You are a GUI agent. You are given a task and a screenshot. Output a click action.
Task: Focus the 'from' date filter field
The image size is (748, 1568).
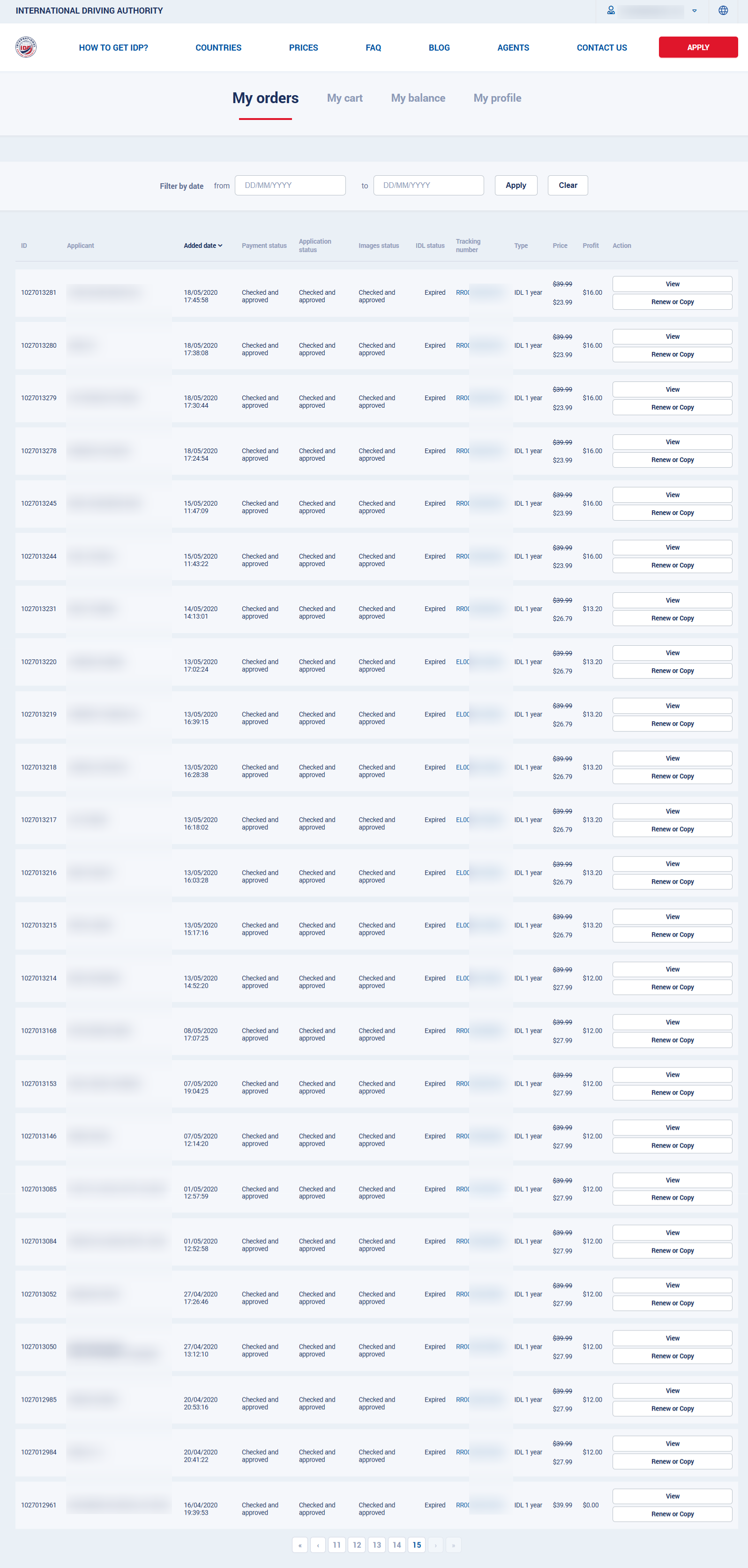290,185
